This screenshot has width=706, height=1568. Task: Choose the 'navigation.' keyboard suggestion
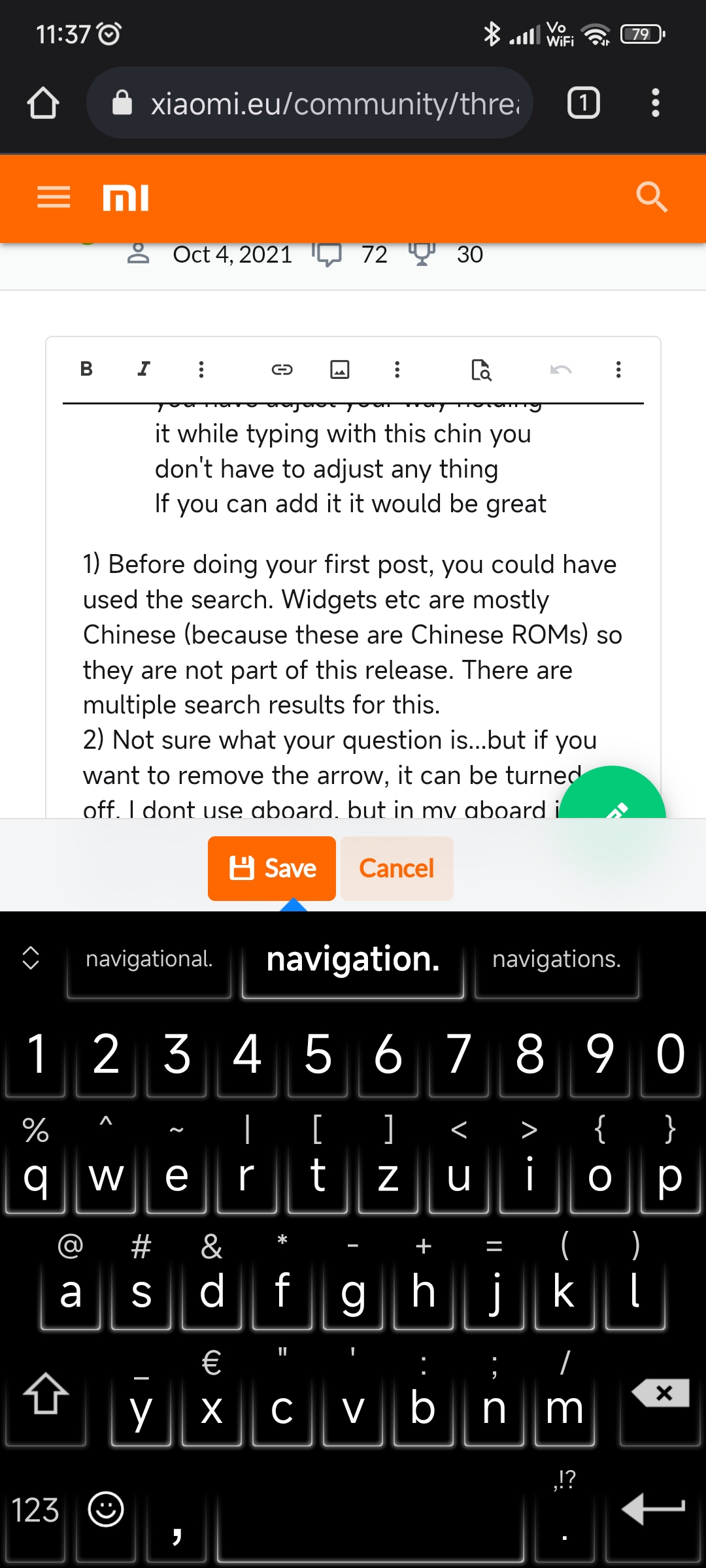(353, 960)
